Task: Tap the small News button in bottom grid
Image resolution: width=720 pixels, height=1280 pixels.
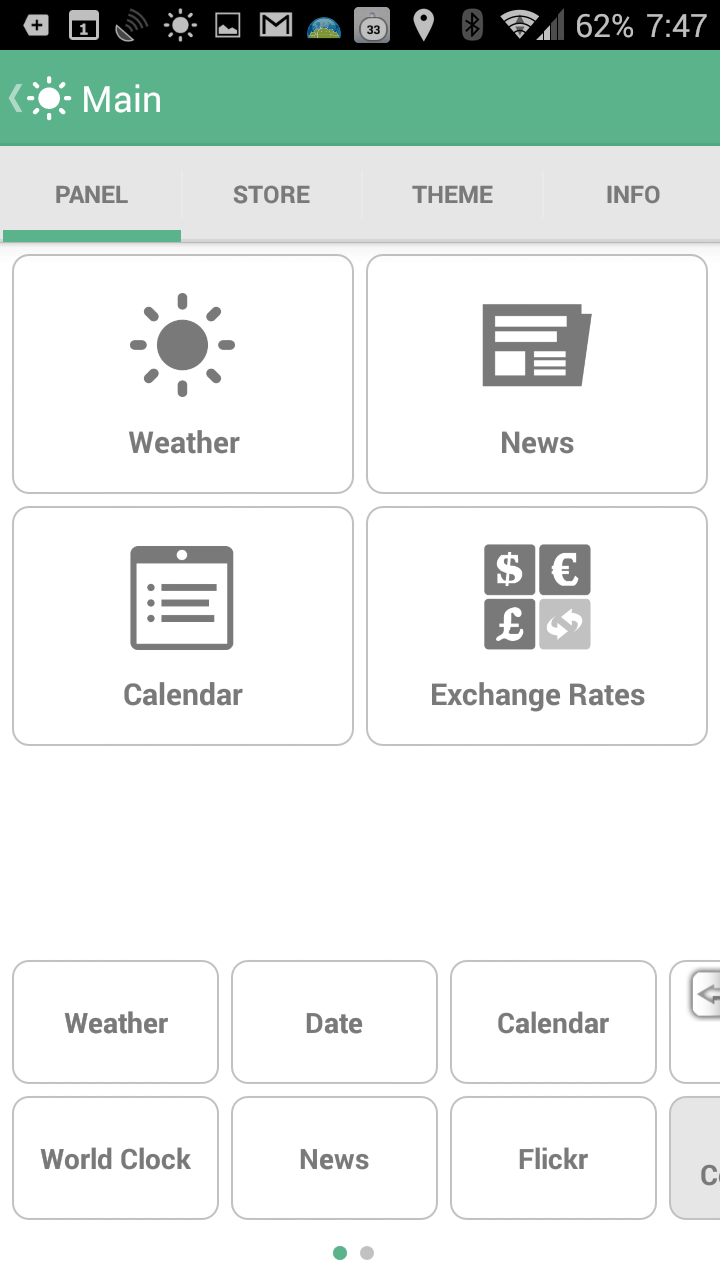Action: (x=334, y=1158)
